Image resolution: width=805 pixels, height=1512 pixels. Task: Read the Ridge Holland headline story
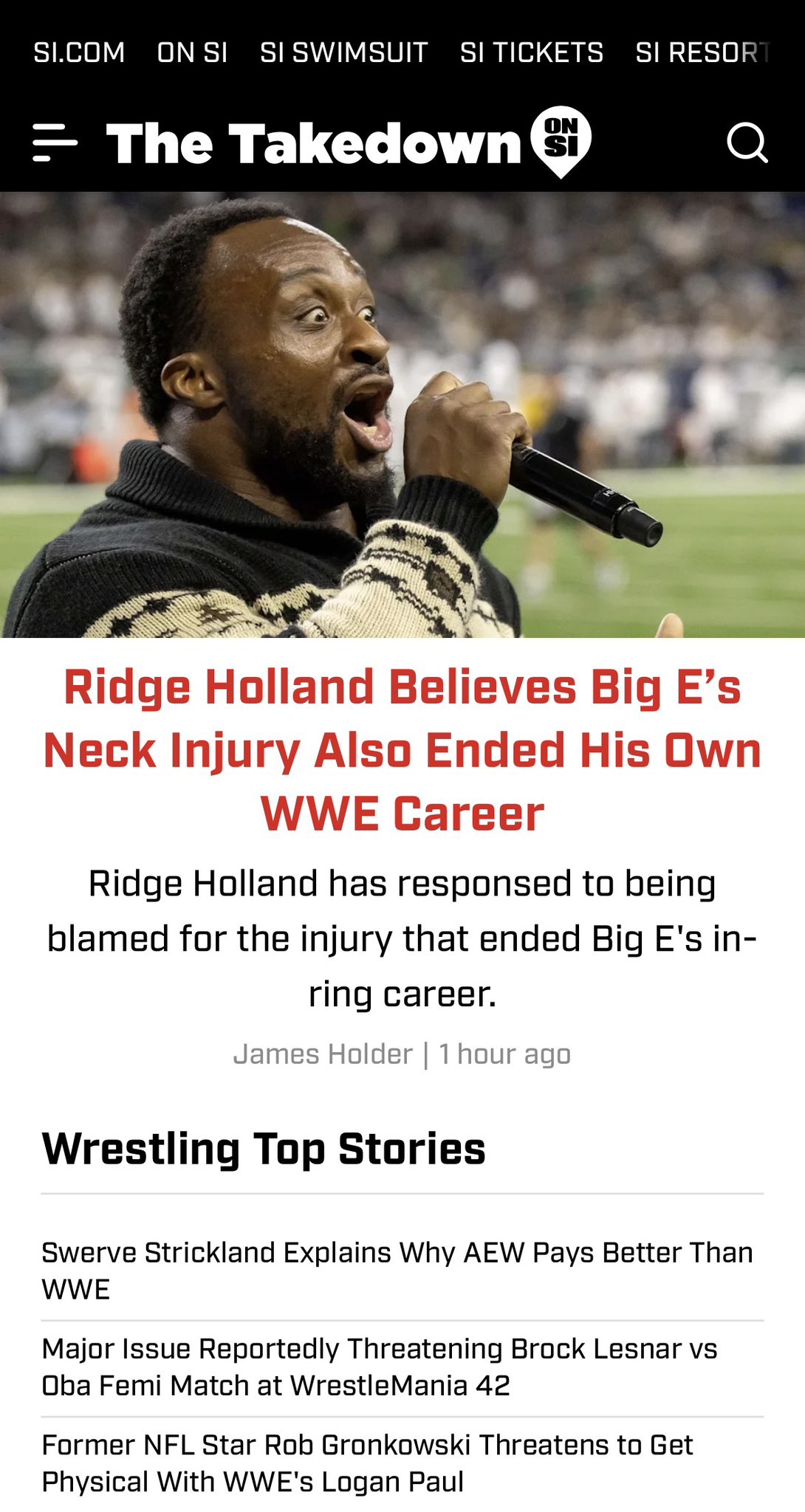pyautogui.click(x=402, y=750)
